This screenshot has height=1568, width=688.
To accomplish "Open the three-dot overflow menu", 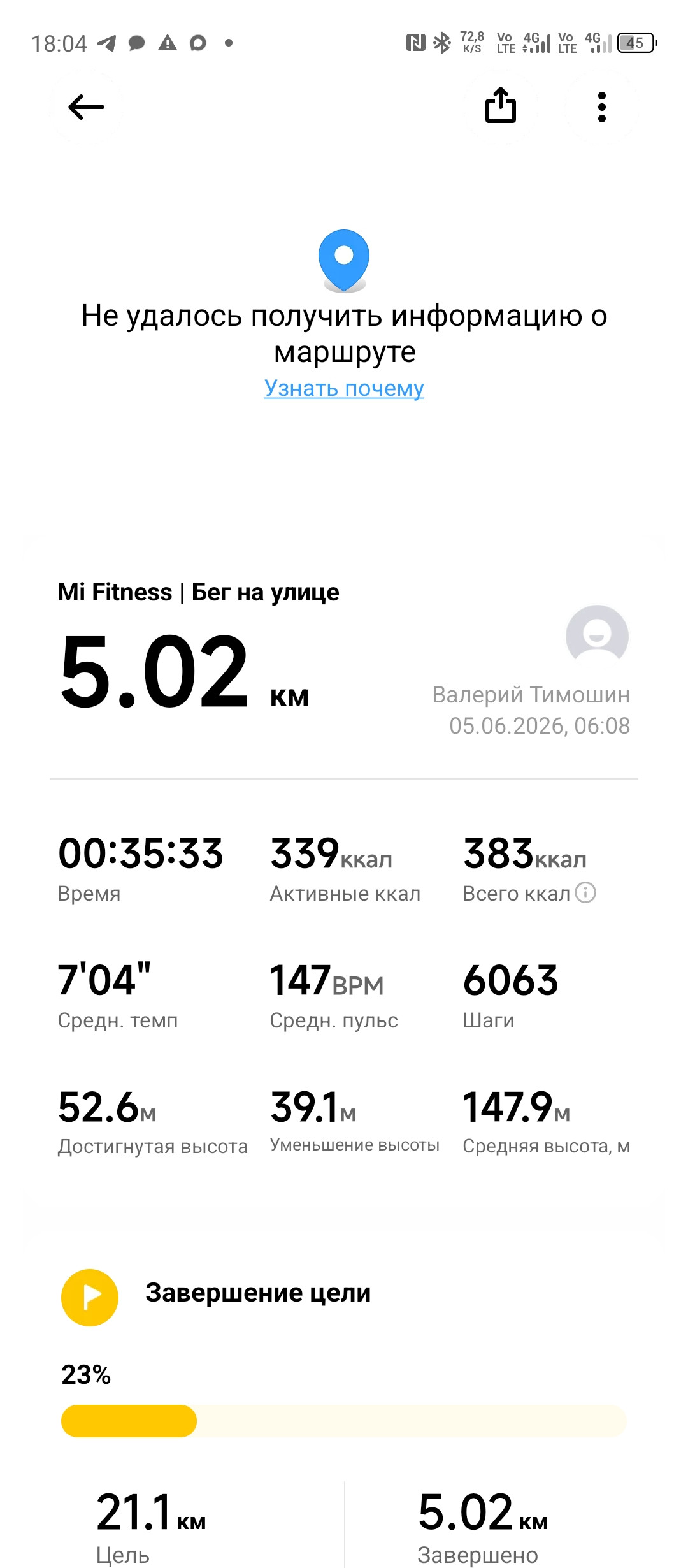I will coord(601,107).
